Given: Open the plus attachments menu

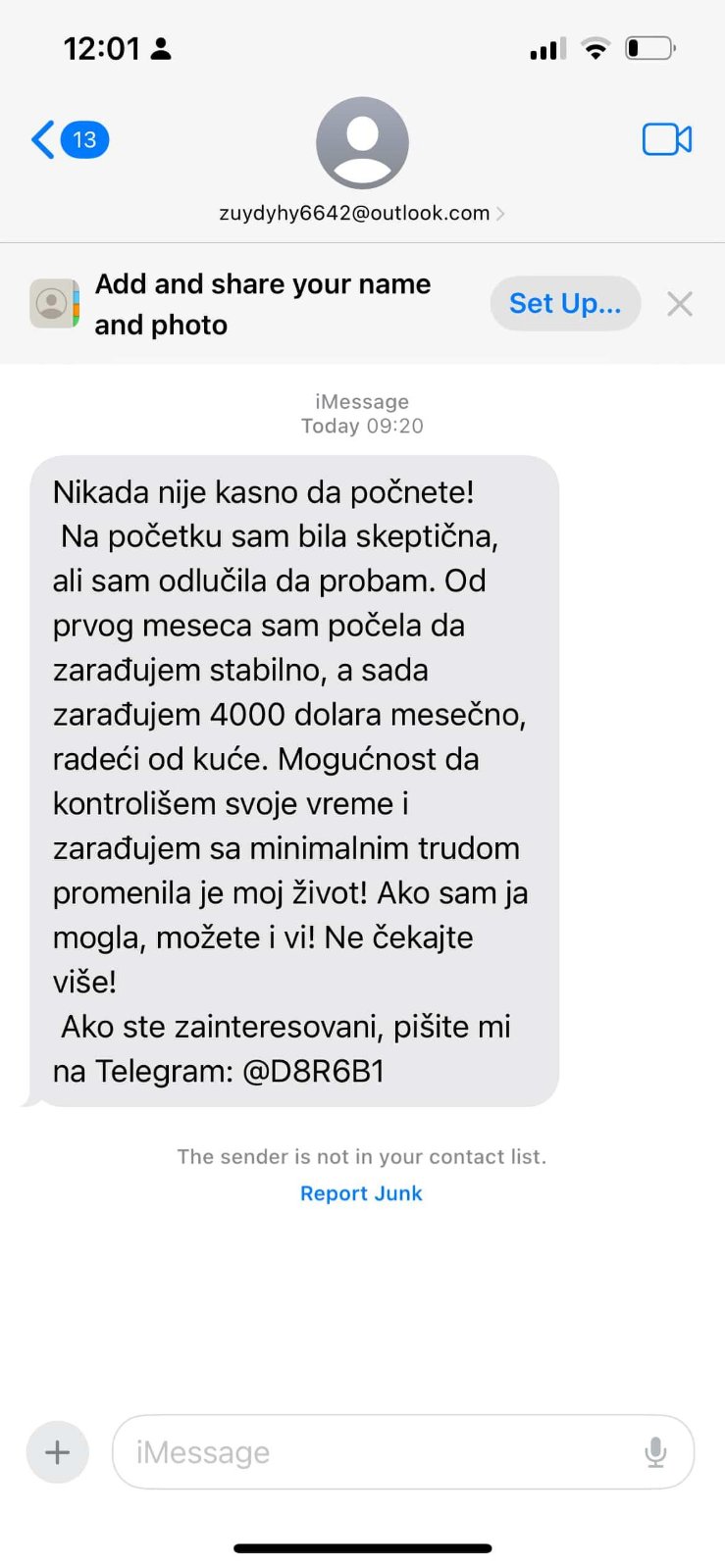Looking at the screenshot, I should tap(57, 1451).
